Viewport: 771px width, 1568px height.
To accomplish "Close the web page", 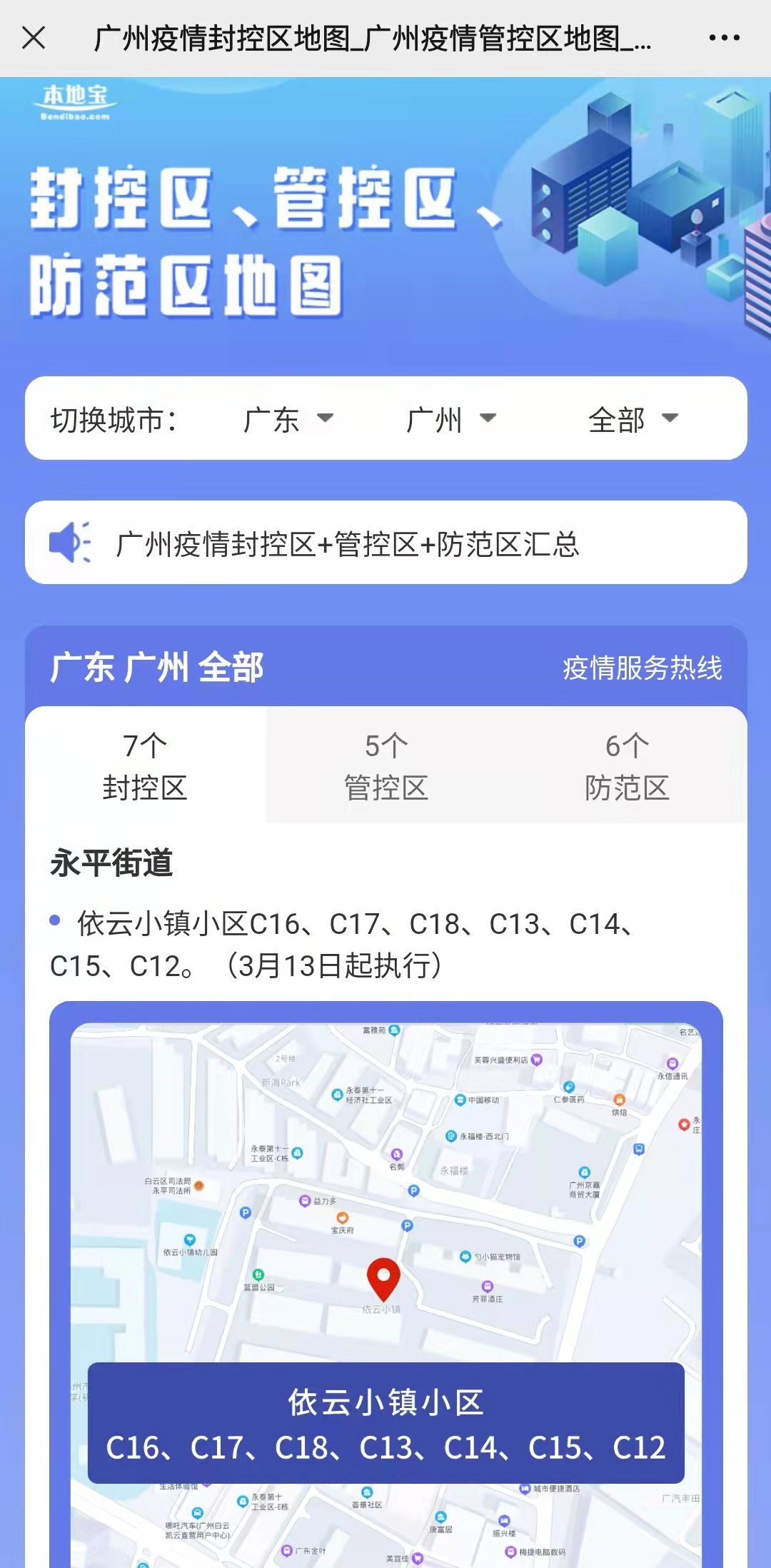I will (x=34, y=38).
